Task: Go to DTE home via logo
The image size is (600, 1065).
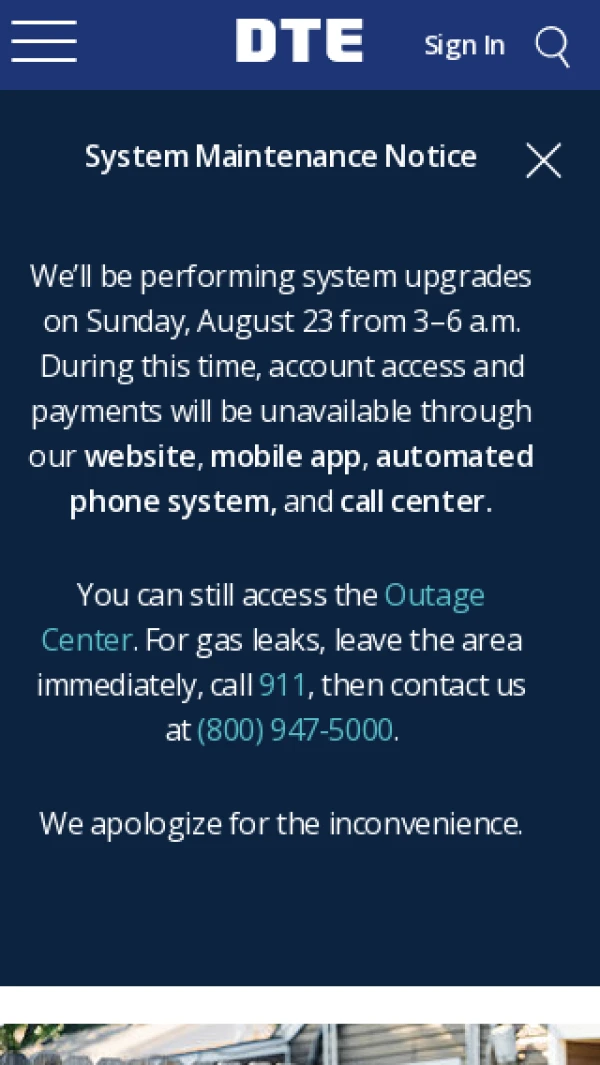Action: [x=300, y=41]
